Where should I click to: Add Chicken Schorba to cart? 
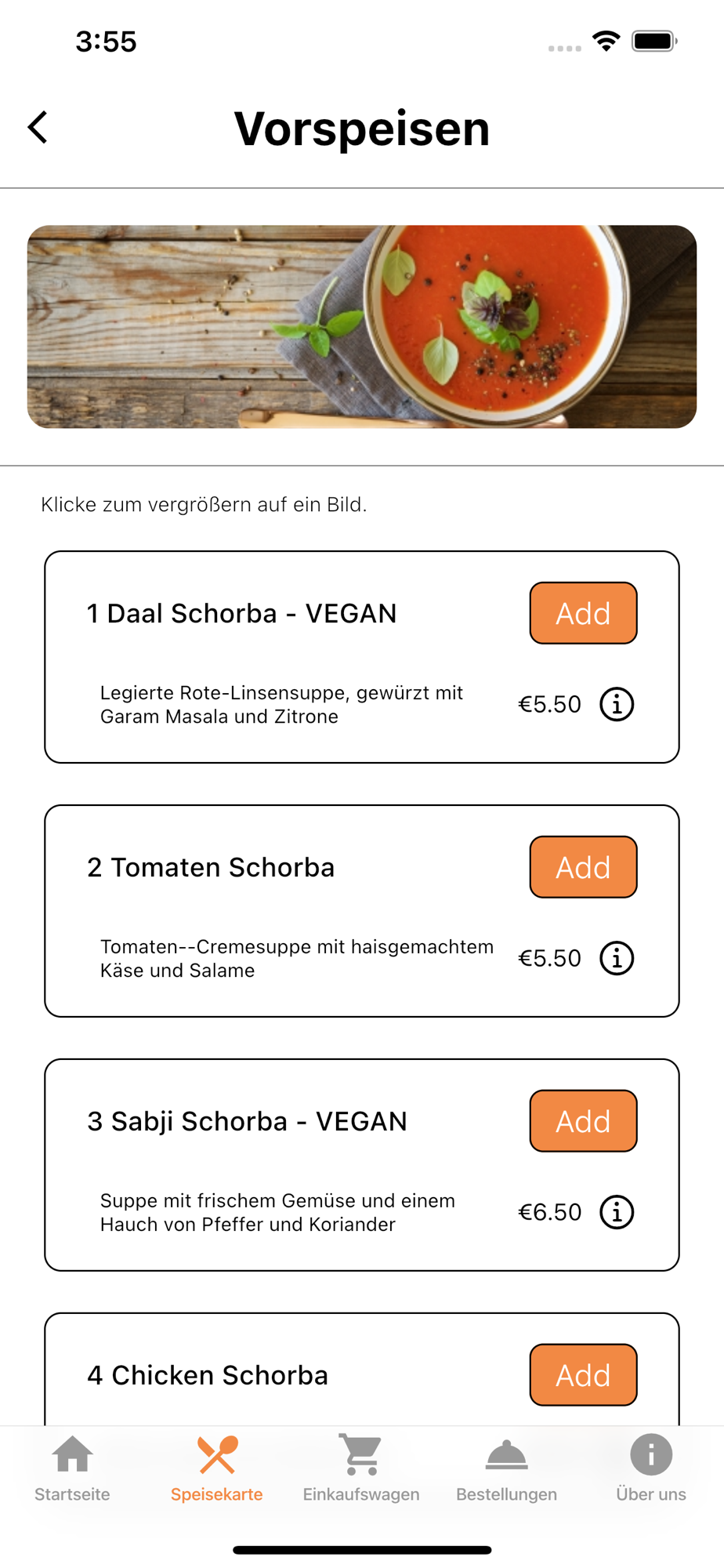583,1375
